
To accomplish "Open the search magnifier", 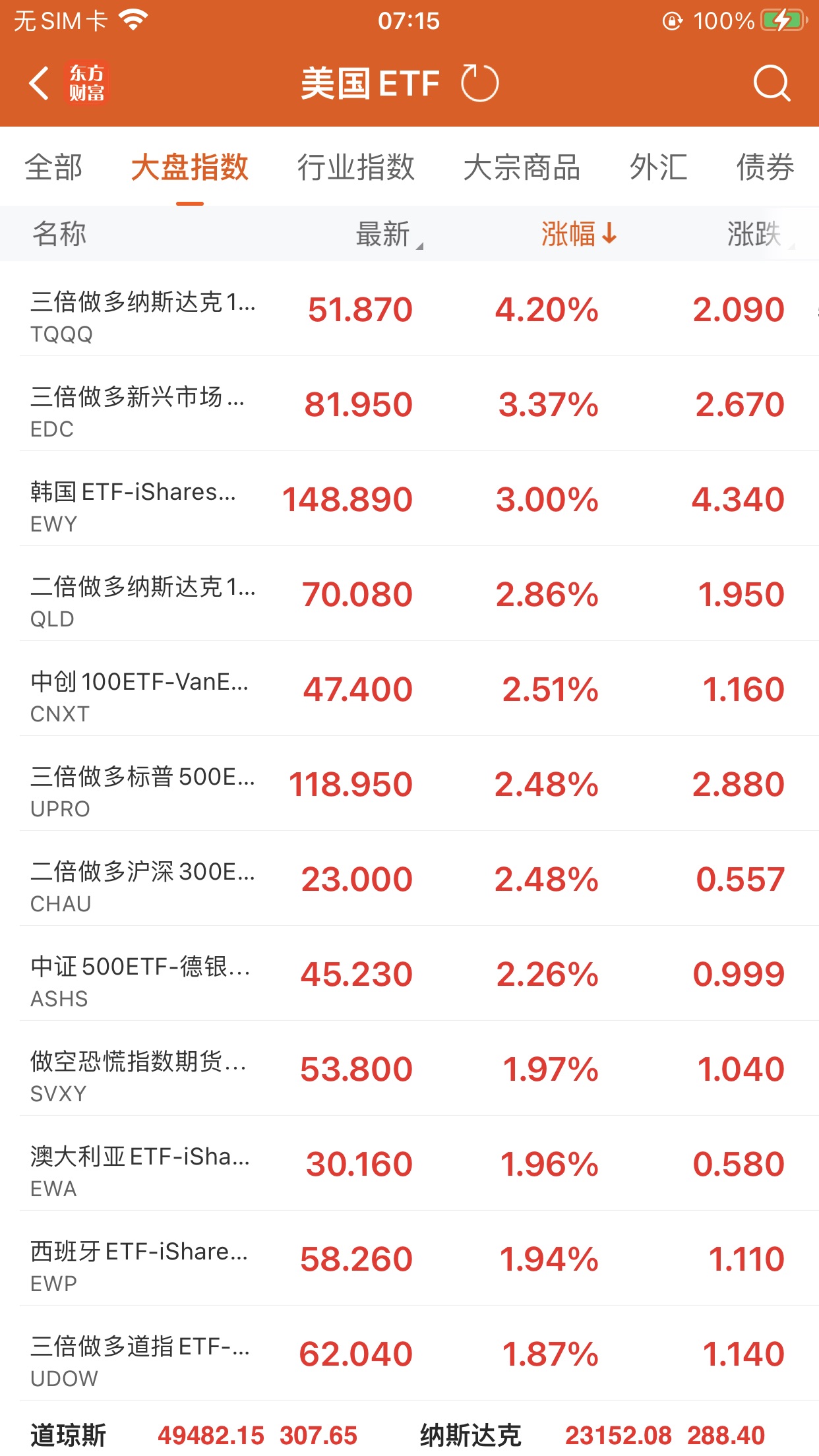I will [771, 84].
